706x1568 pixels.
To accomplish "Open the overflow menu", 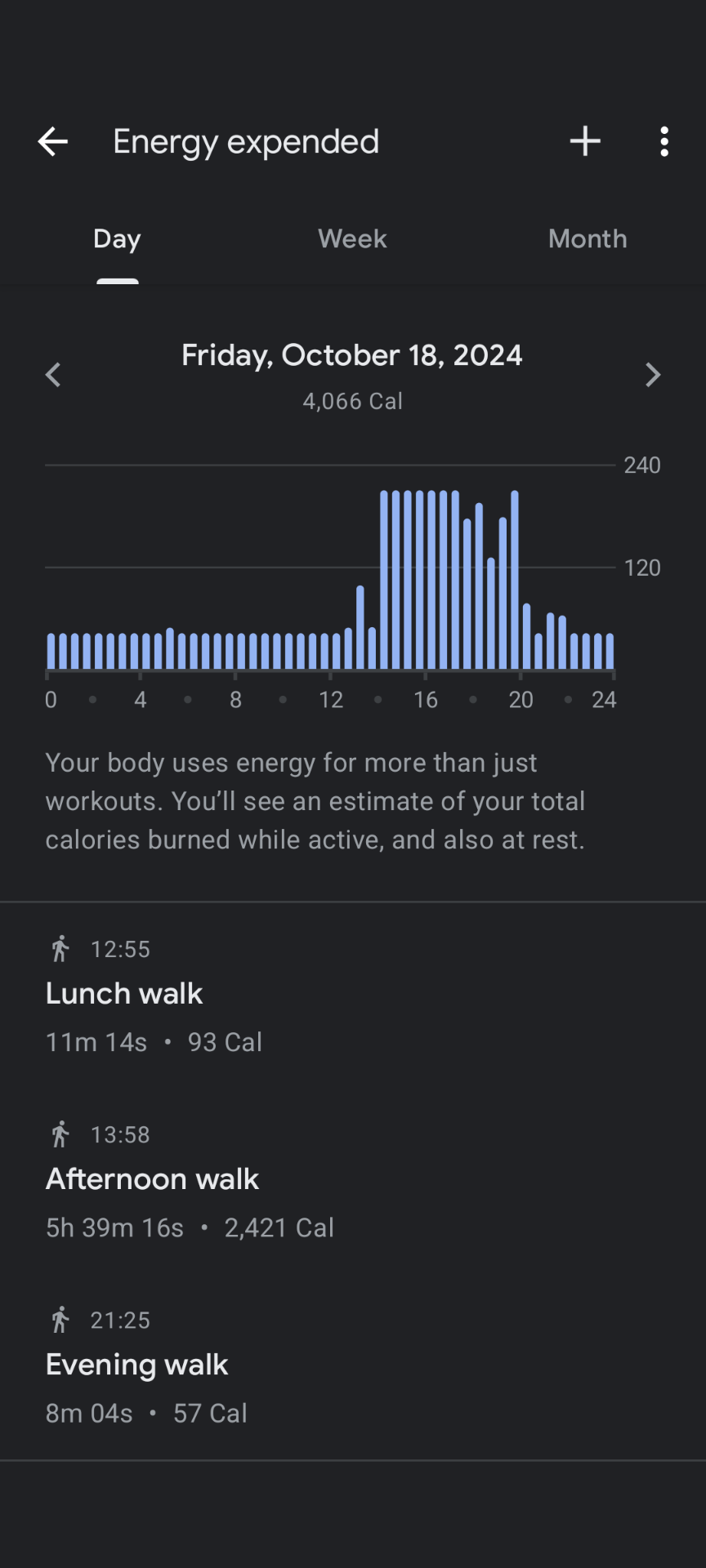I will coord(664,142).
